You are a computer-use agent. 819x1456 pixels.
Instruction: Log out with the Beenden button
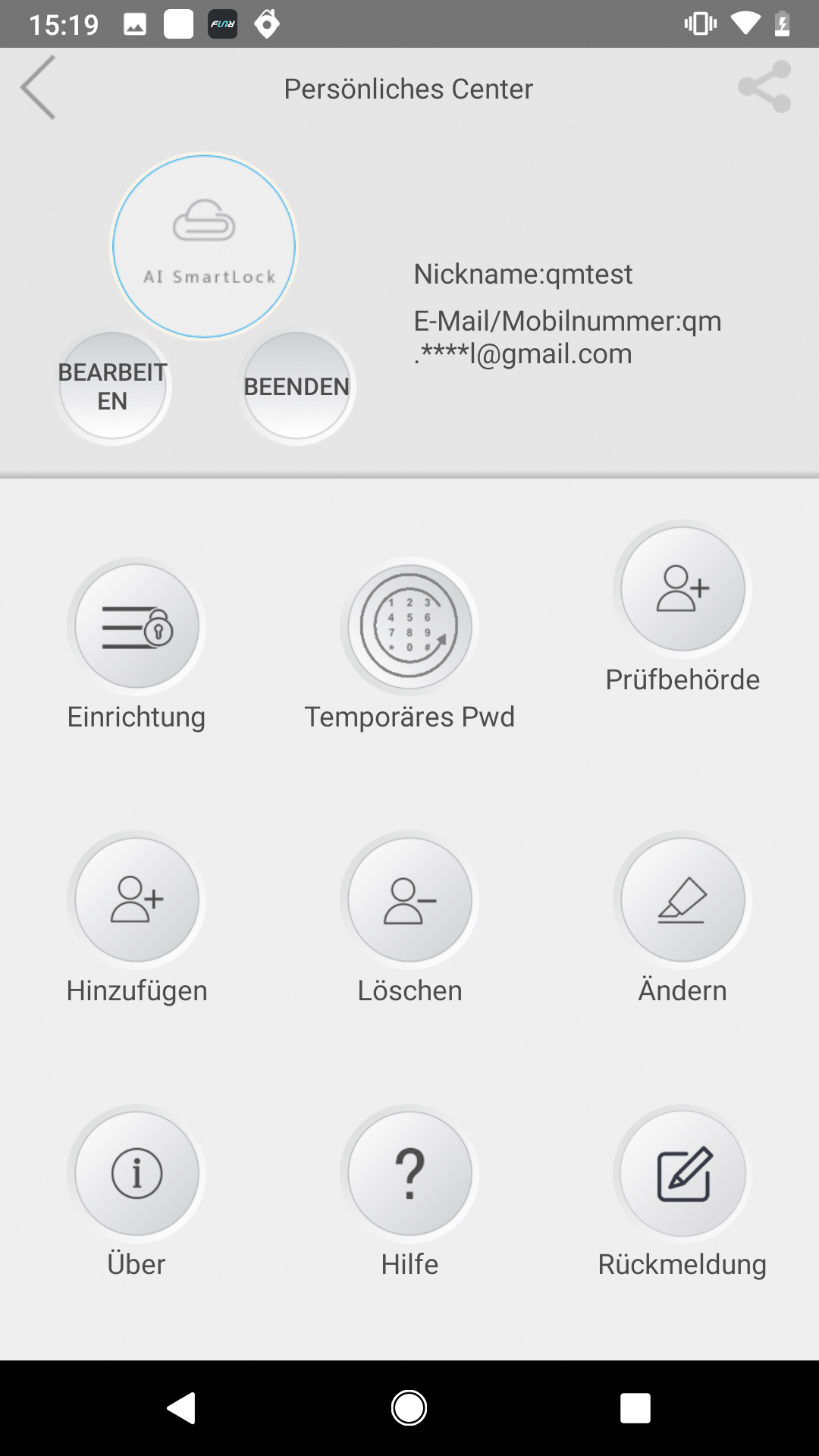click(x=297, y=386)
